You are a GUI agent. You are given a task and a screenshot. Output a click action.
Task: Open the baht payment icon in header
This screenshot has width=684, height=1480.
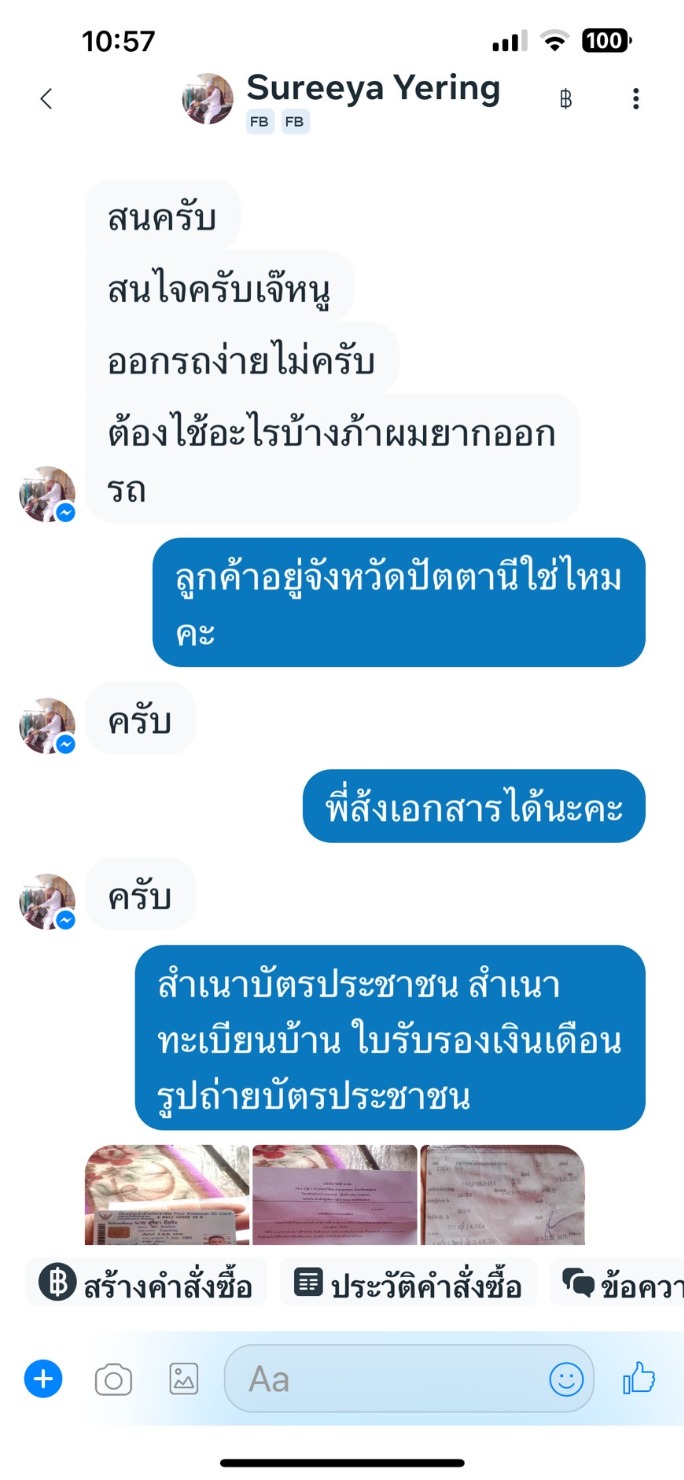[x=565, y=99]
